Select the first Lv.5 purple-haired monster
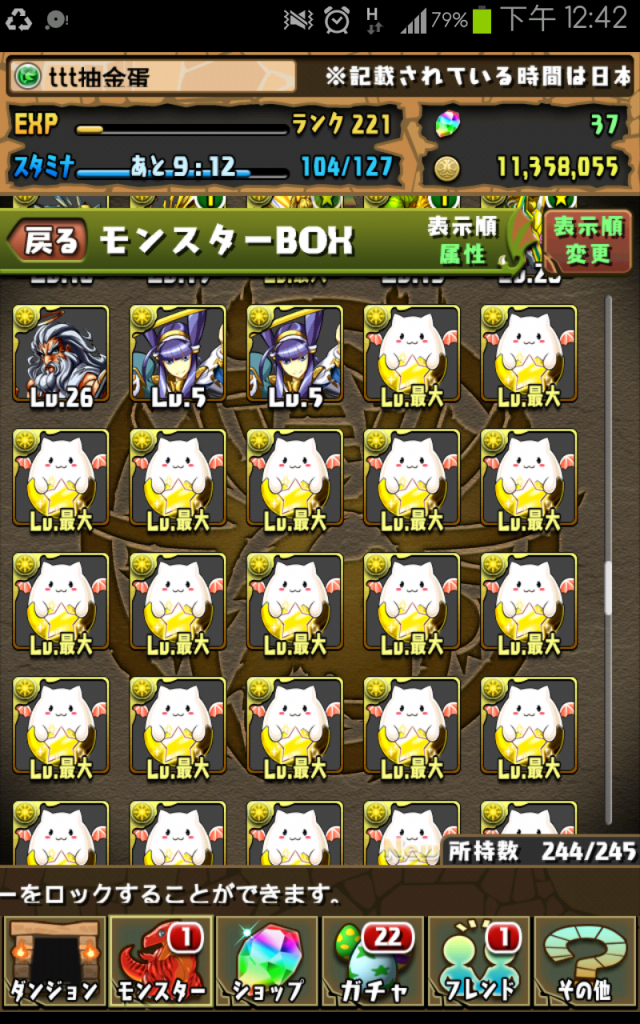 coord(177,354)
